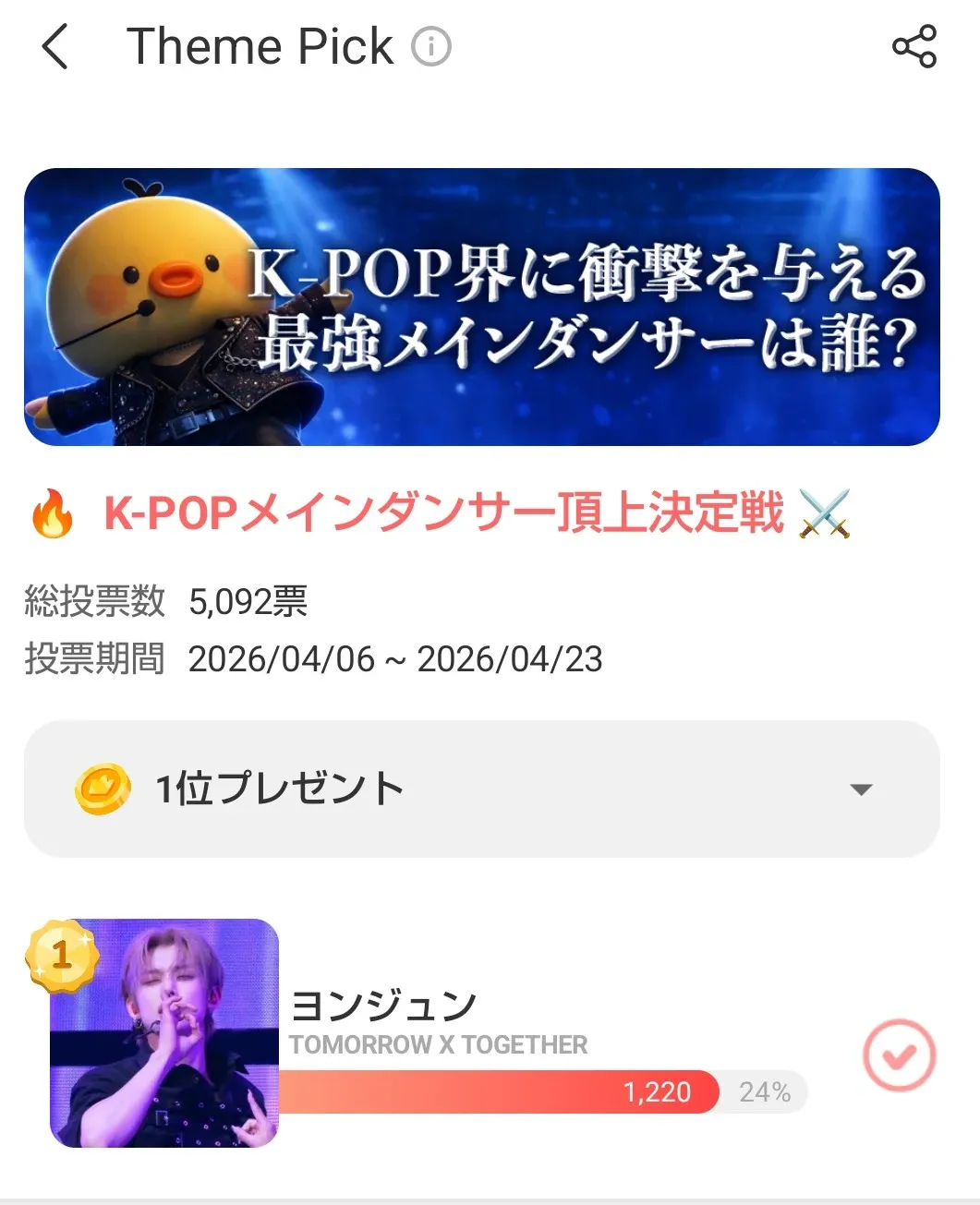Tap the TOMORROW X TOGETHER group label

coord(439,1046)
